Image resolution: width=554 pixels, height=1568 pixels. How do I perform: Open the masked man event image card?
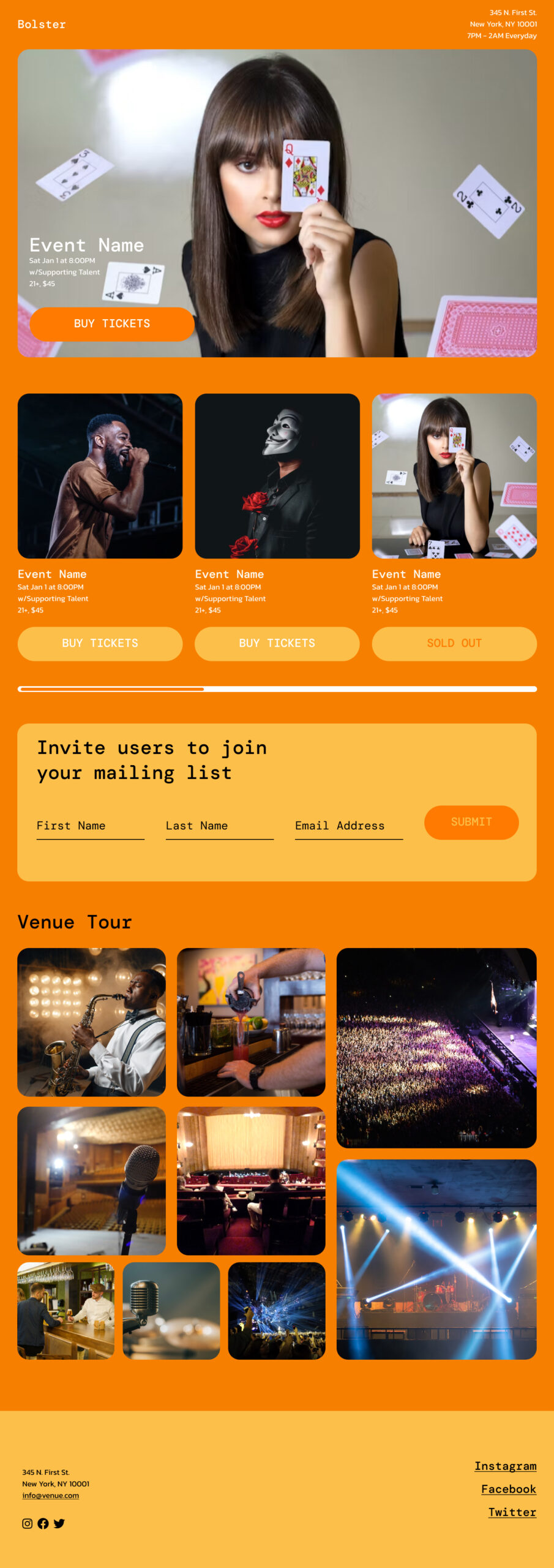[277, 476]
